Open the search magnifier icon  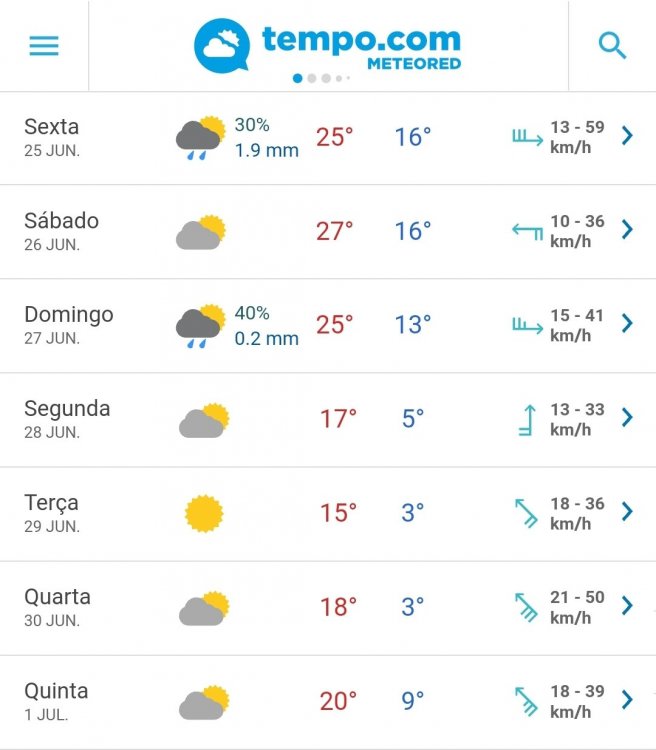[x=612, y=45]
